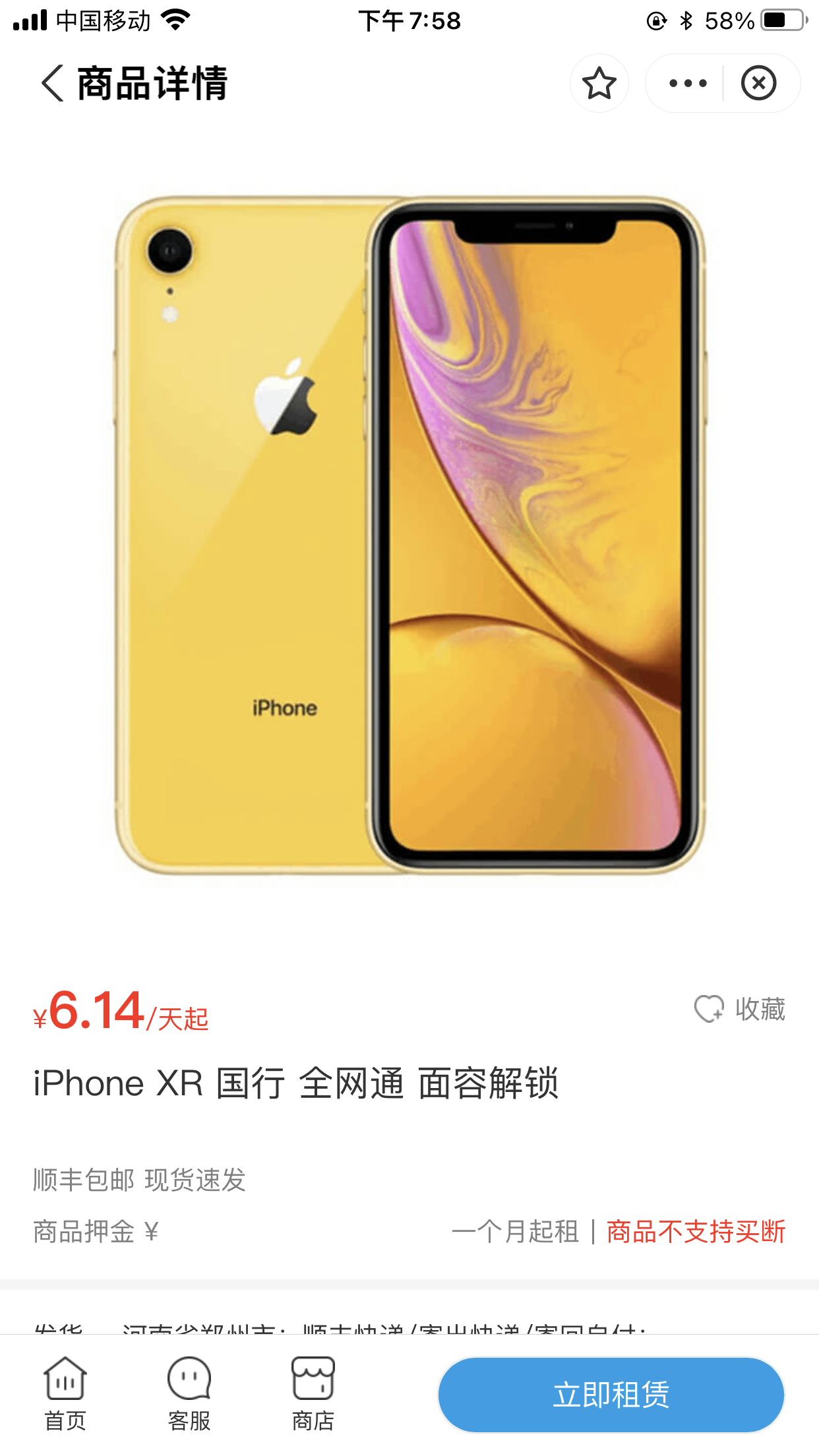Tap the star icon in the top bar
819x1456 pixels.
pos(599,83)
